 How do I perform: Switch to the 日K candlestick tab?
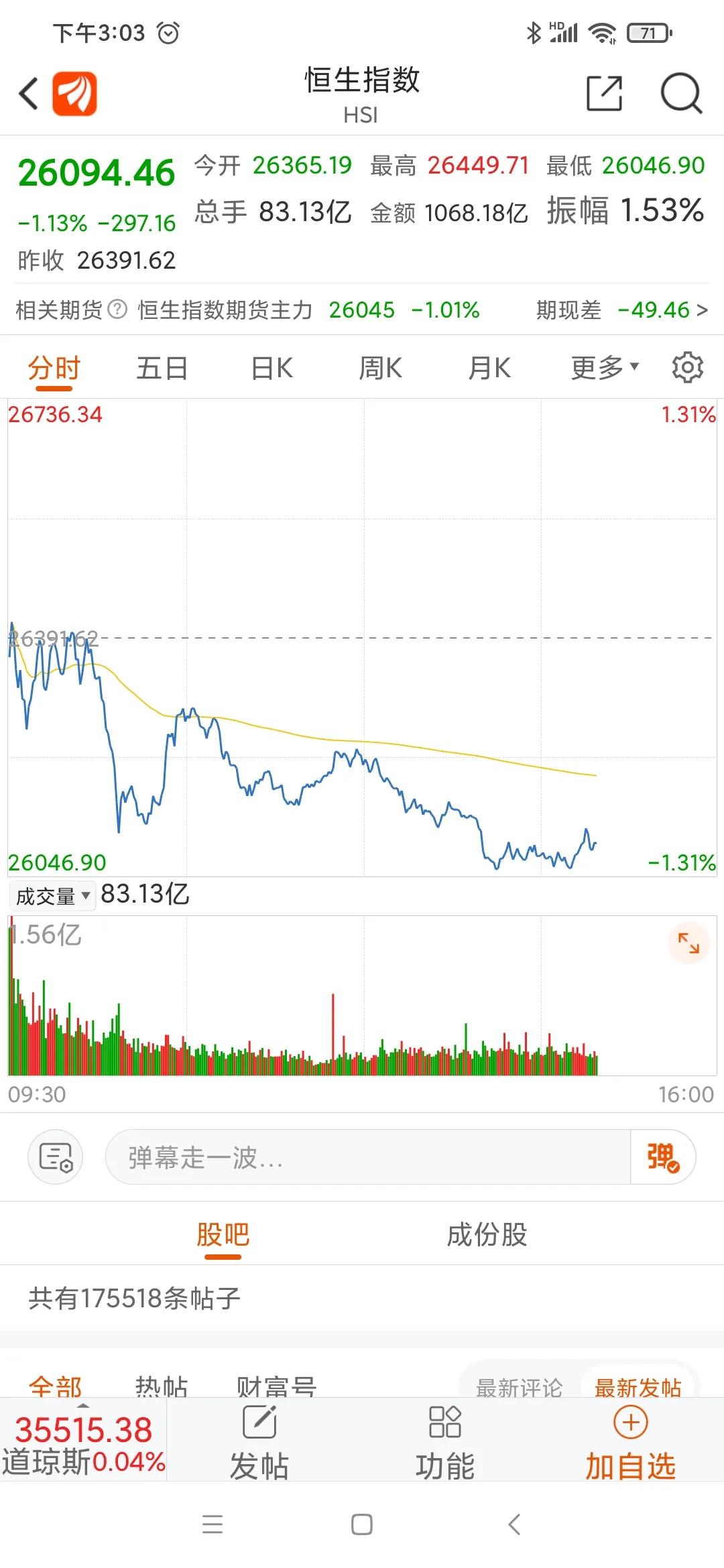coord(269,367)
